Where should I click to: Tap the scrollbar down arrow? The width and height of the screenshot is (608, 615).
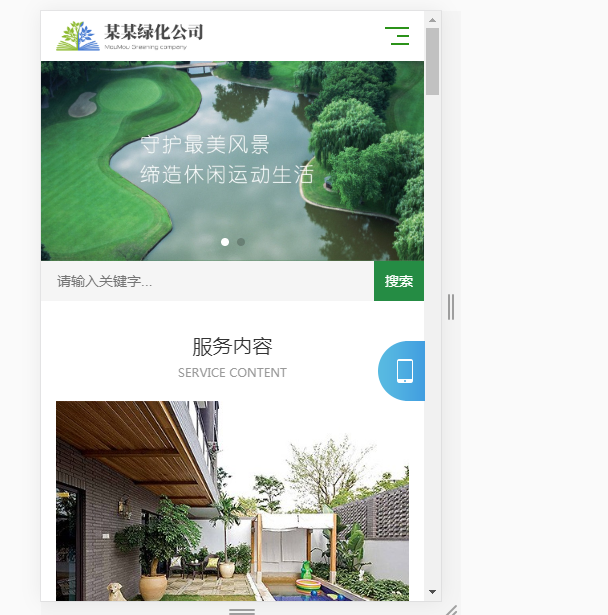(432, 592)
